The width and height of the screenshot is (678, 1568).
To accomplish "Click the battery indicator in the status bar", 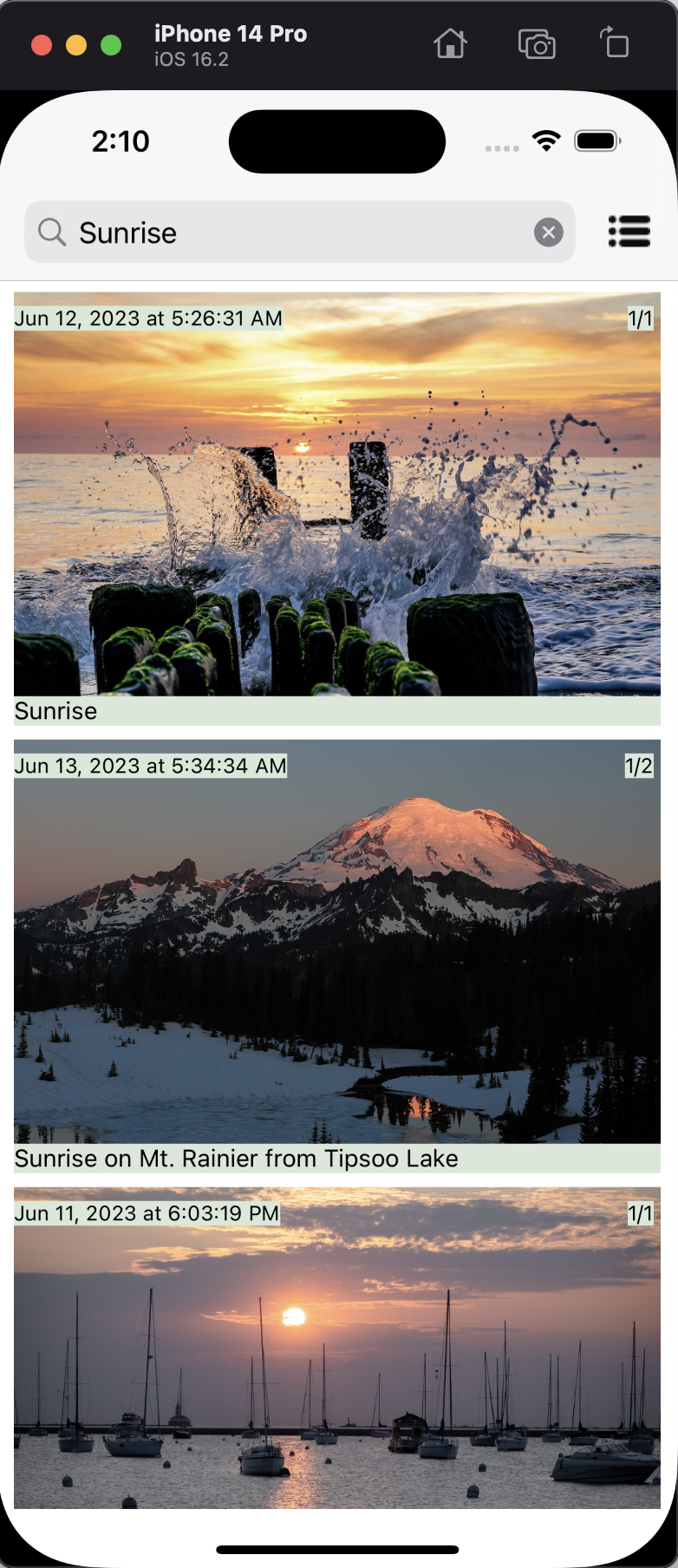I will click(x=595, y=140).
